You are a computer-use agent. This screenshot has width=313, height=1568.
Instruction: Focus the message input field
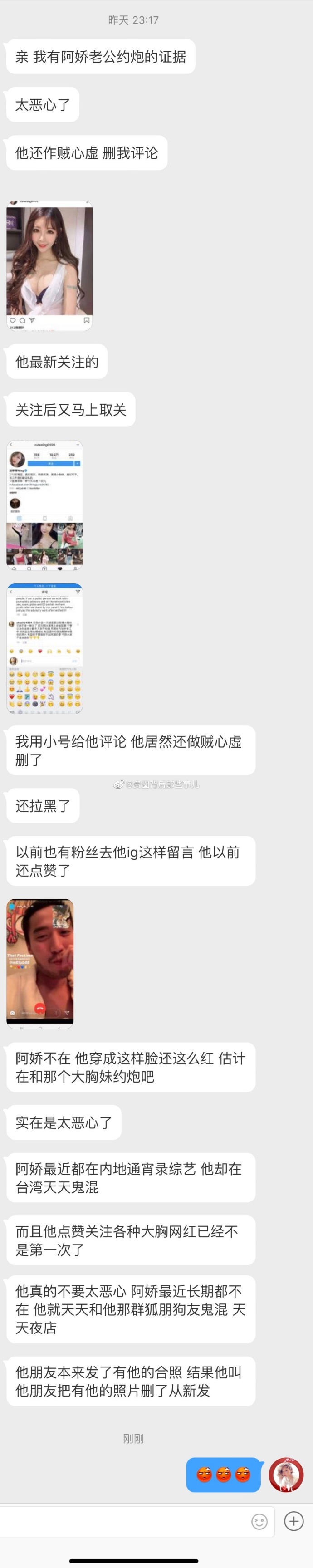(122, 1522)
